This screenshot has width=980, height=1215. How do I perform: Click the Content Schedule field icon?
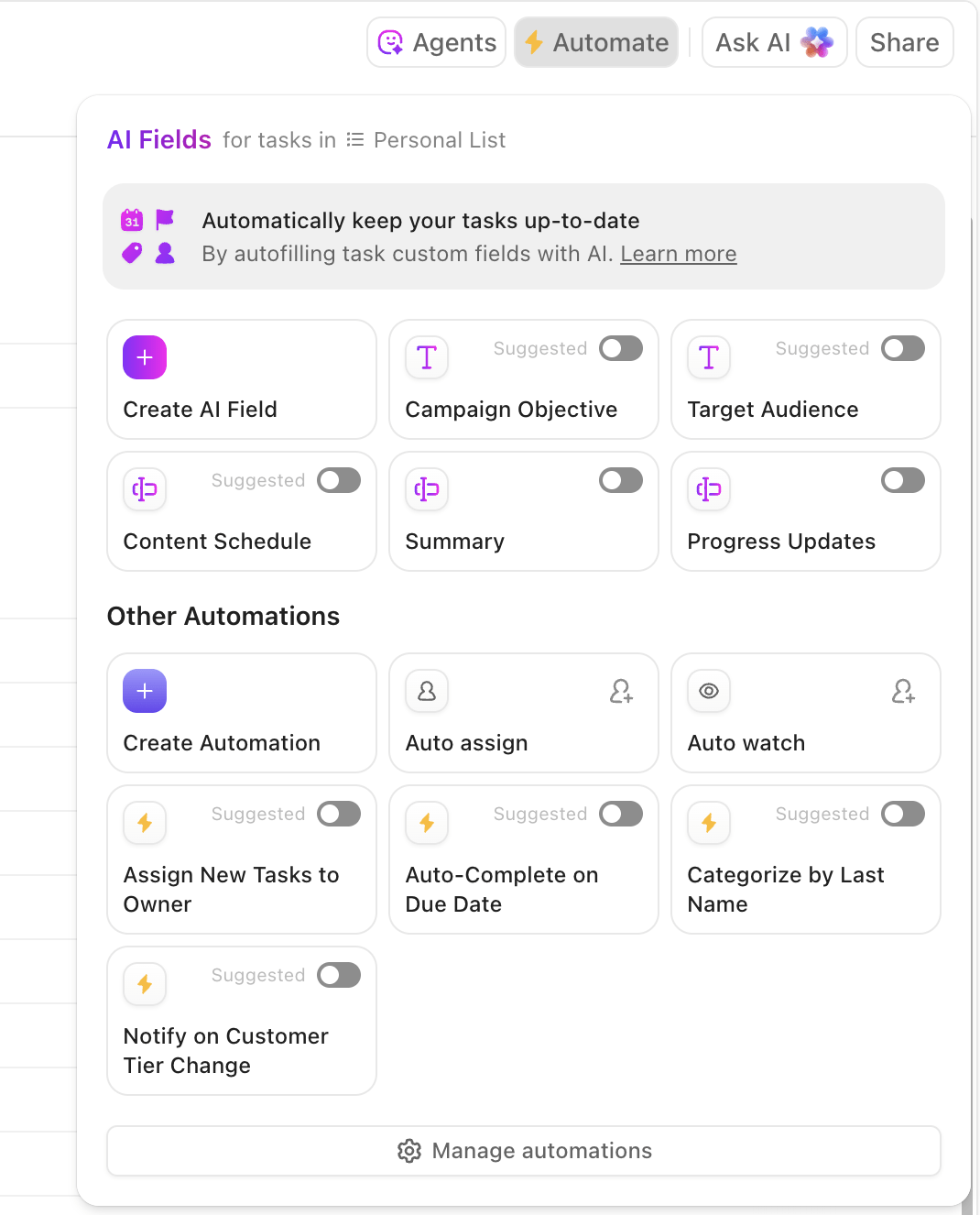pos(144,489)
